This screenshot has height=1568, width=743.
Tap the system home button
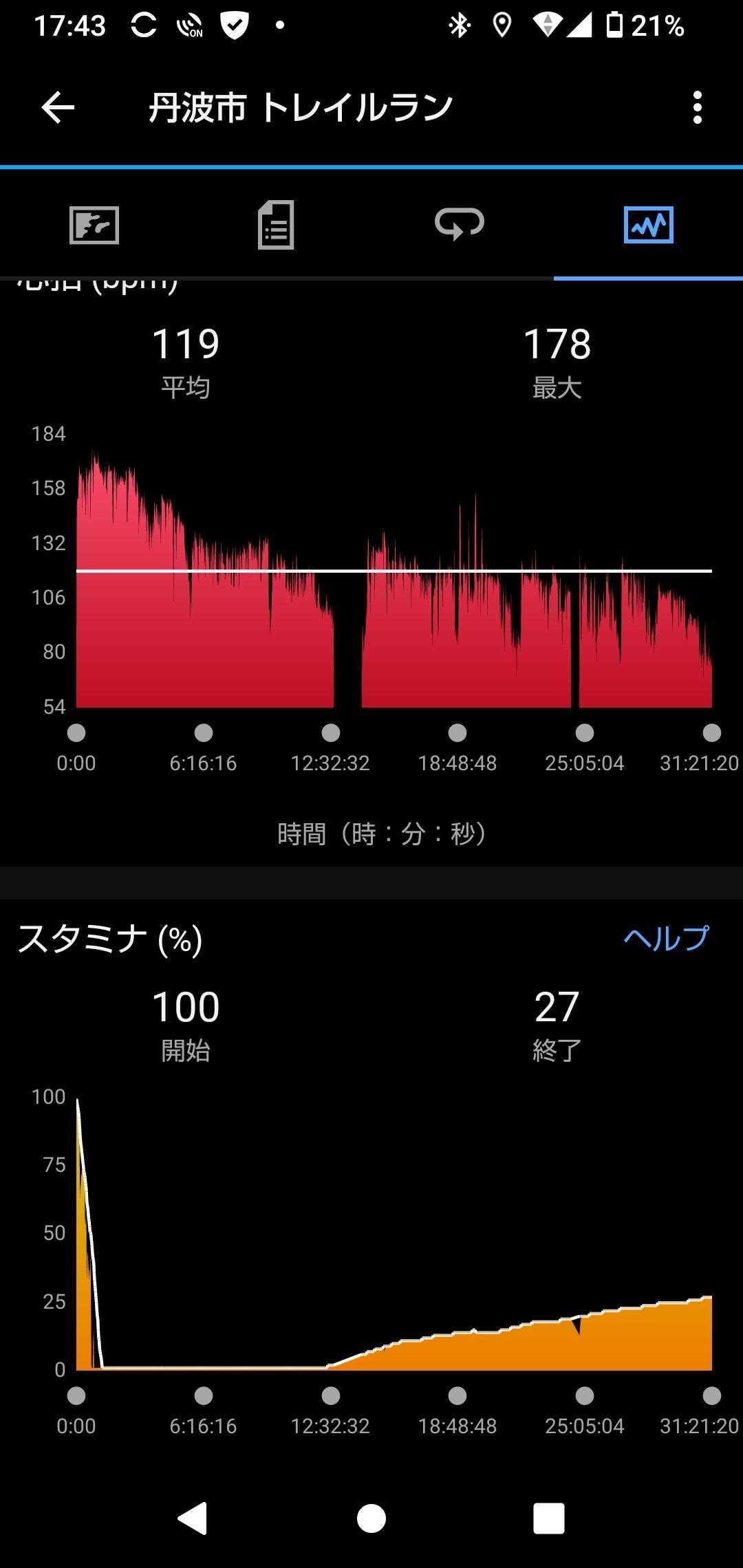[x=371, y=1518]
